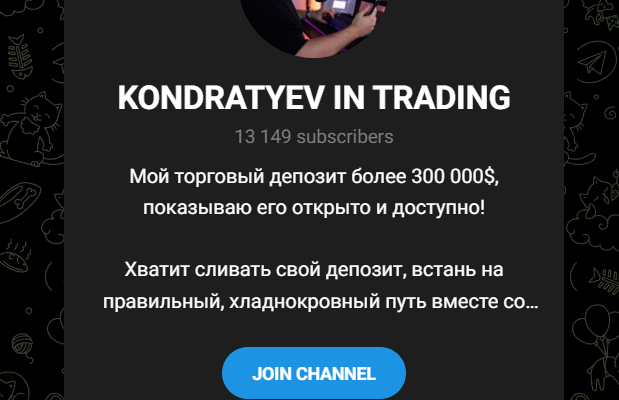
Task: Open the channel's profile photo
Action: pyautogui.click(x=313, y=25)
